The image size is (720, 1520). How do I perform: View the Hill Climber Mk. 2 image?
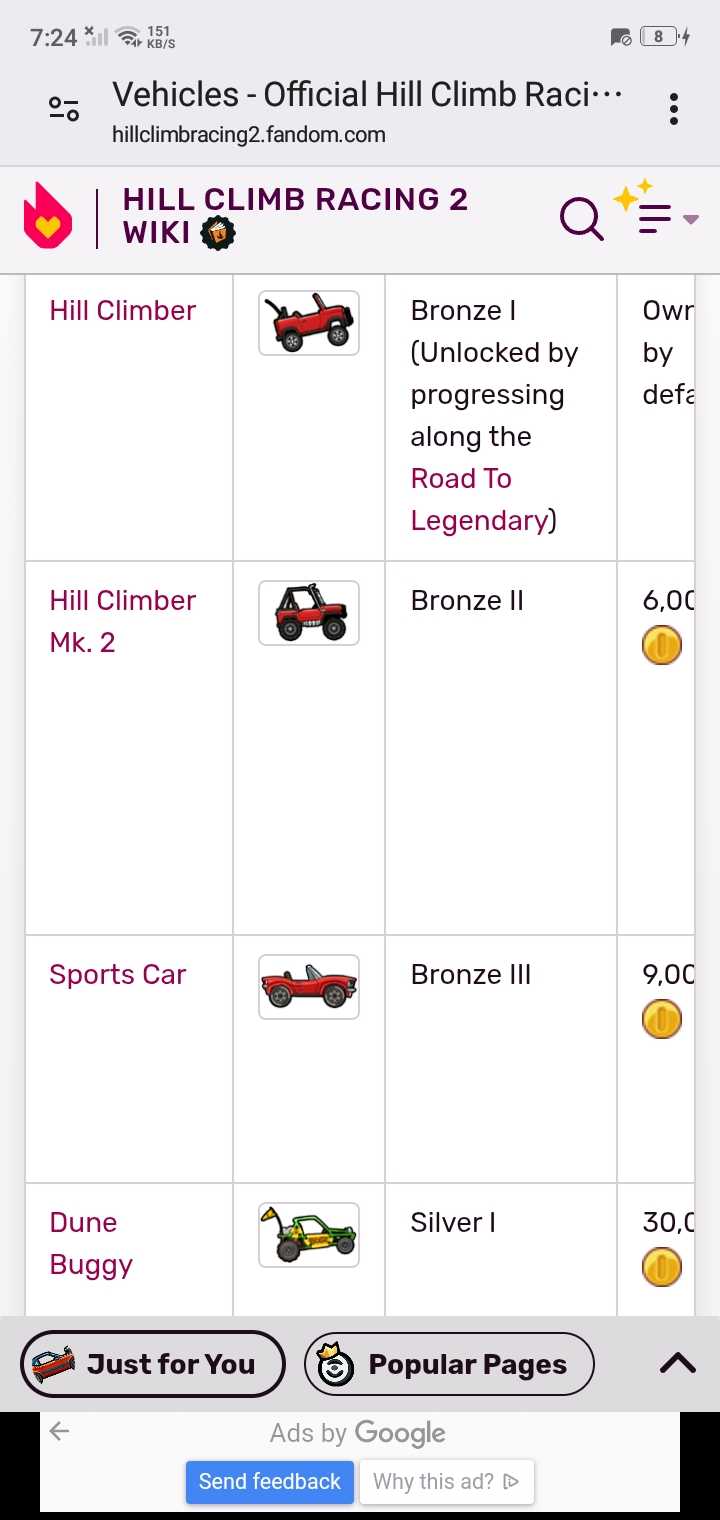coord(309,613)
